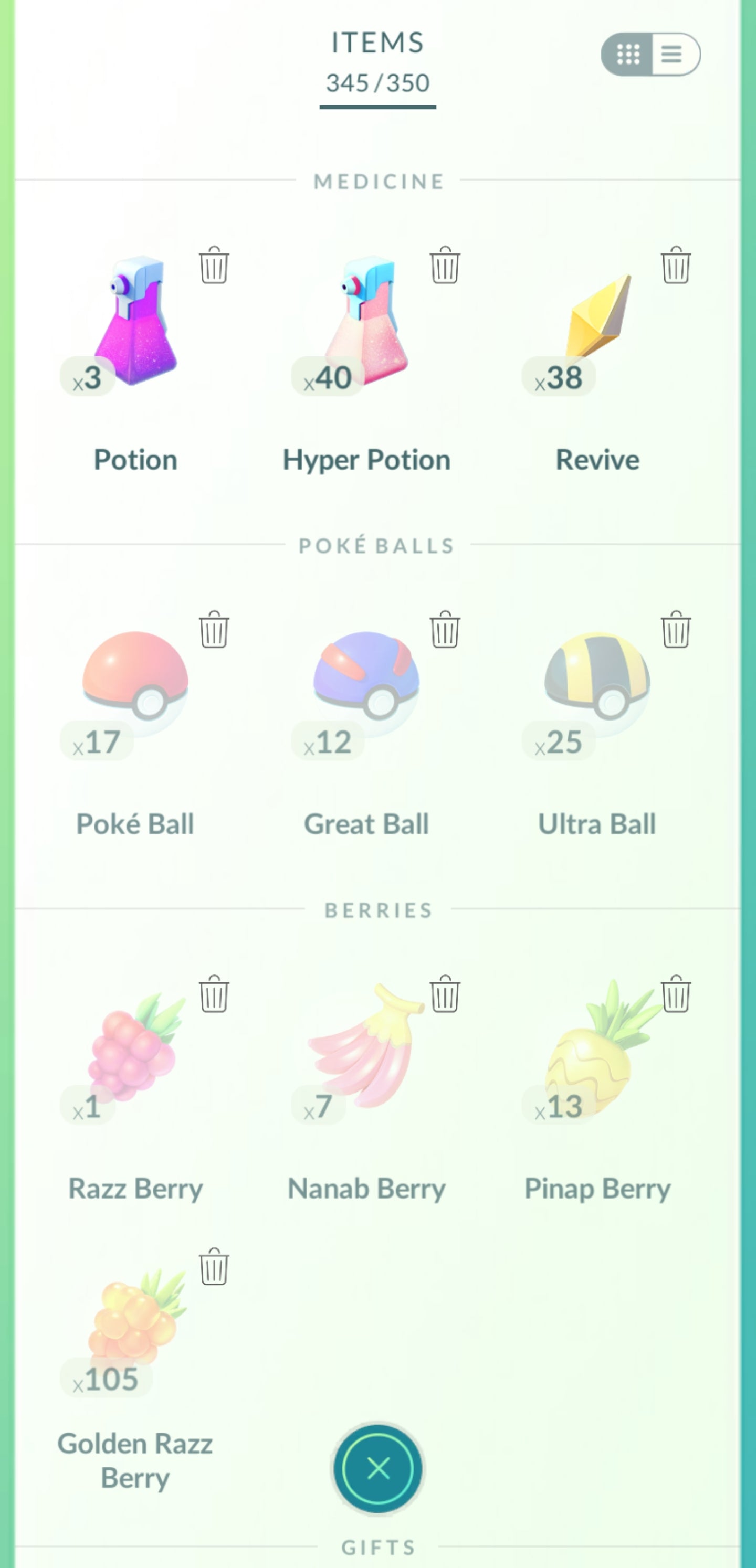Use the Hyper Potion item
The height and width of the screenshot is (1568, 756).
(x=367, y=323)
